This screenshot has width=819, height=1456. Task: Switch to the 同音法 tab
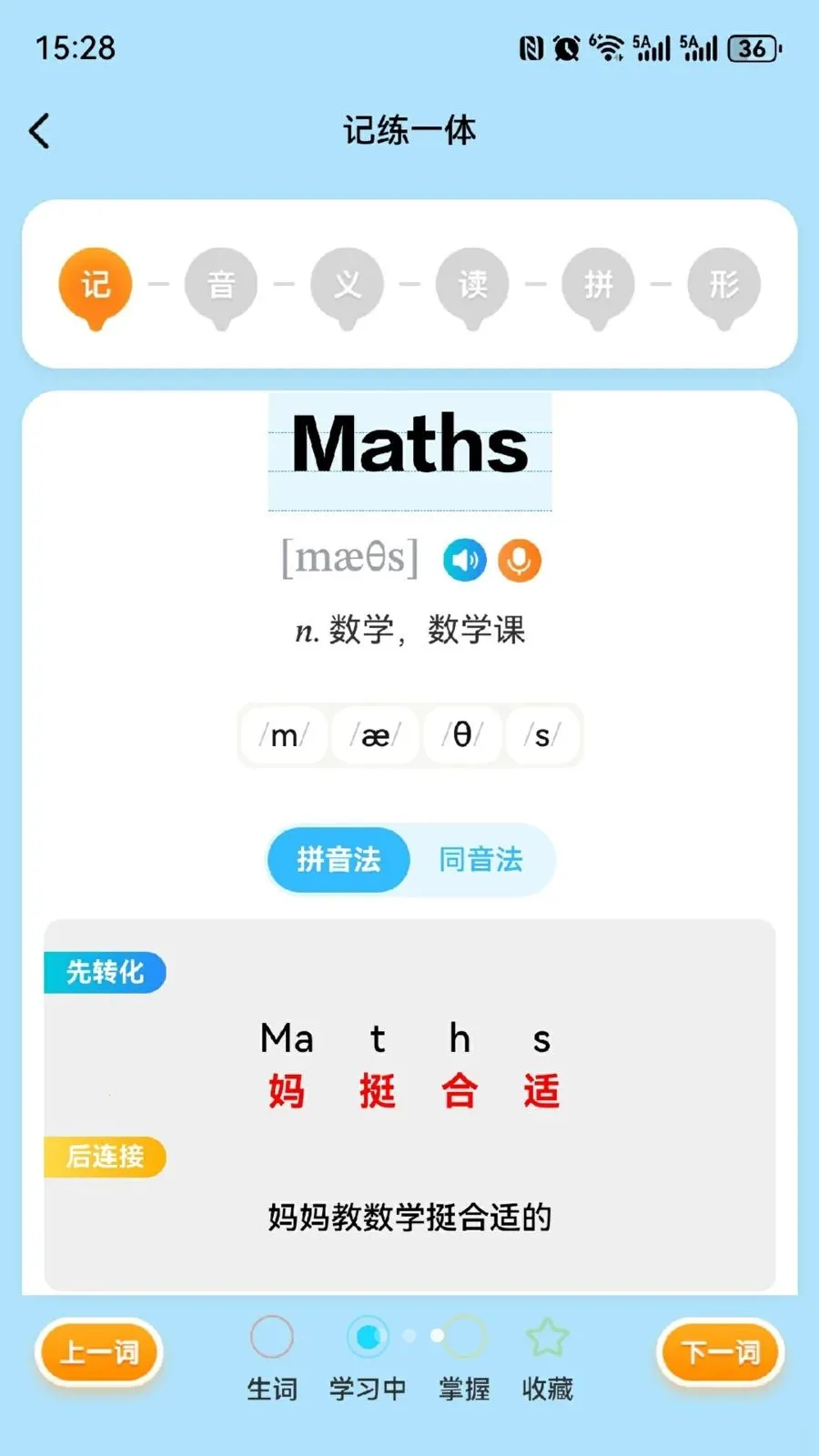tap(480, 860)
